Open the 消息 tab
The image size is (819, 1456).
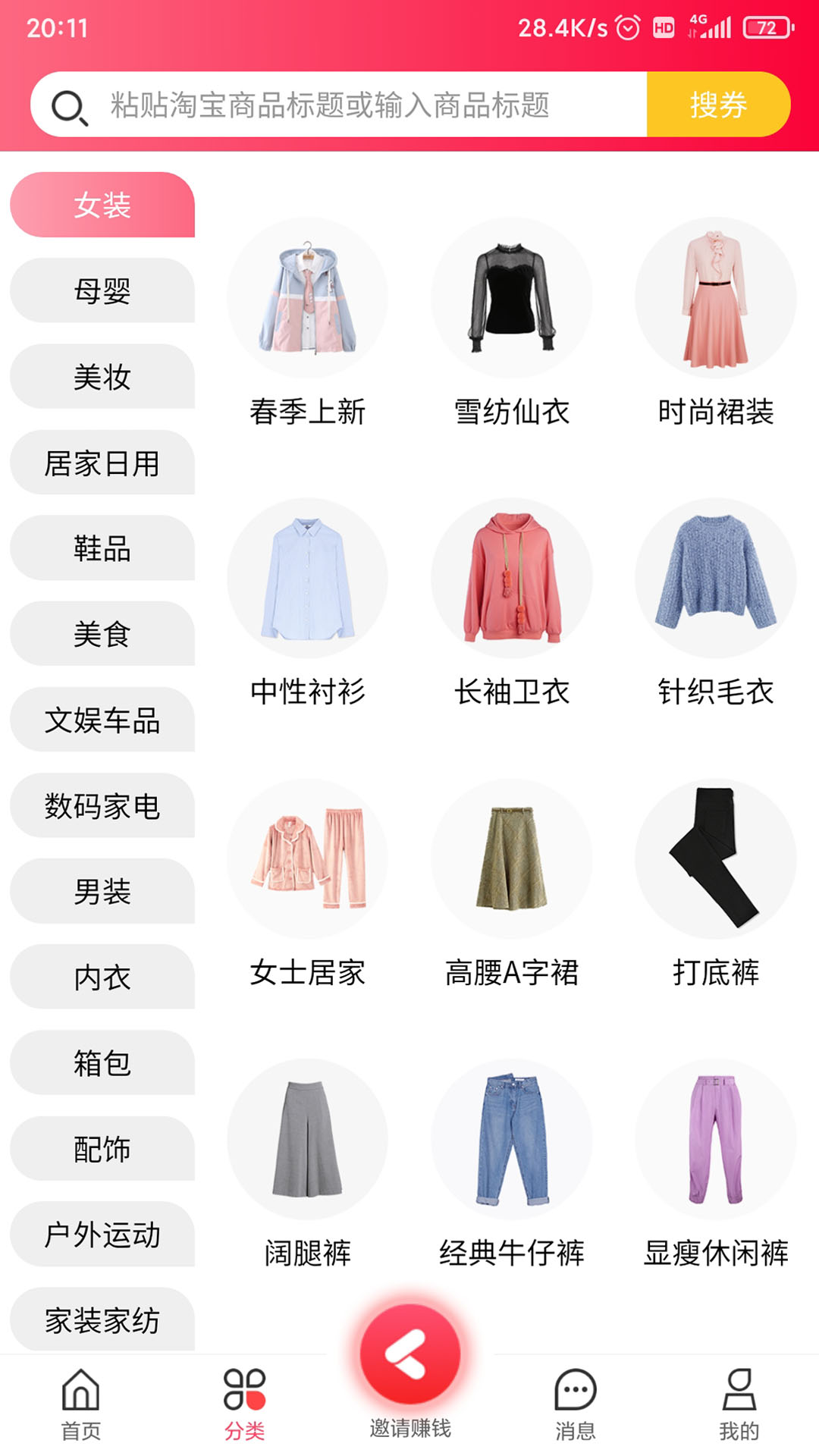coord(576,1404)
